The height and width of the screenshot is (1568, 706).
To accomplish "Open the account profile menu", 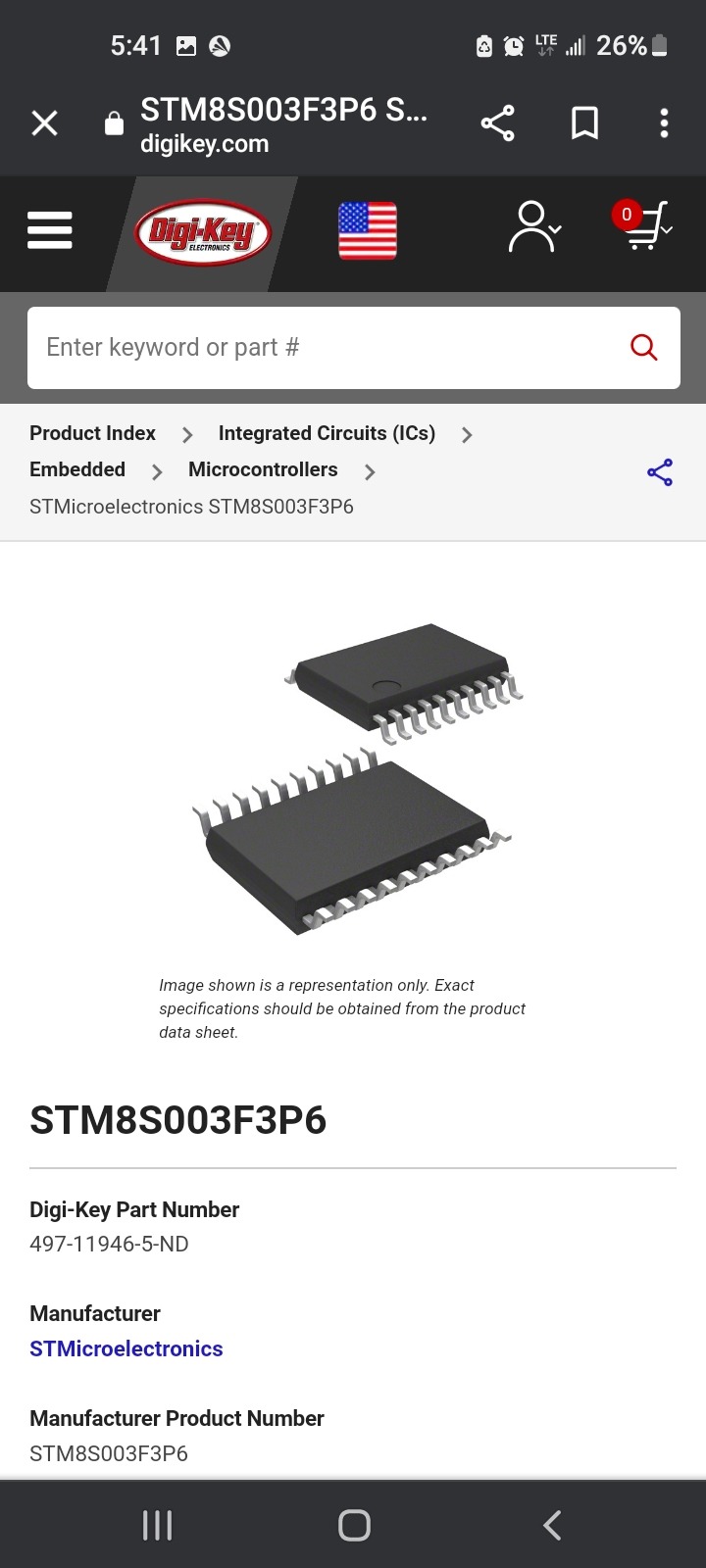I will (x=534, y=227).
